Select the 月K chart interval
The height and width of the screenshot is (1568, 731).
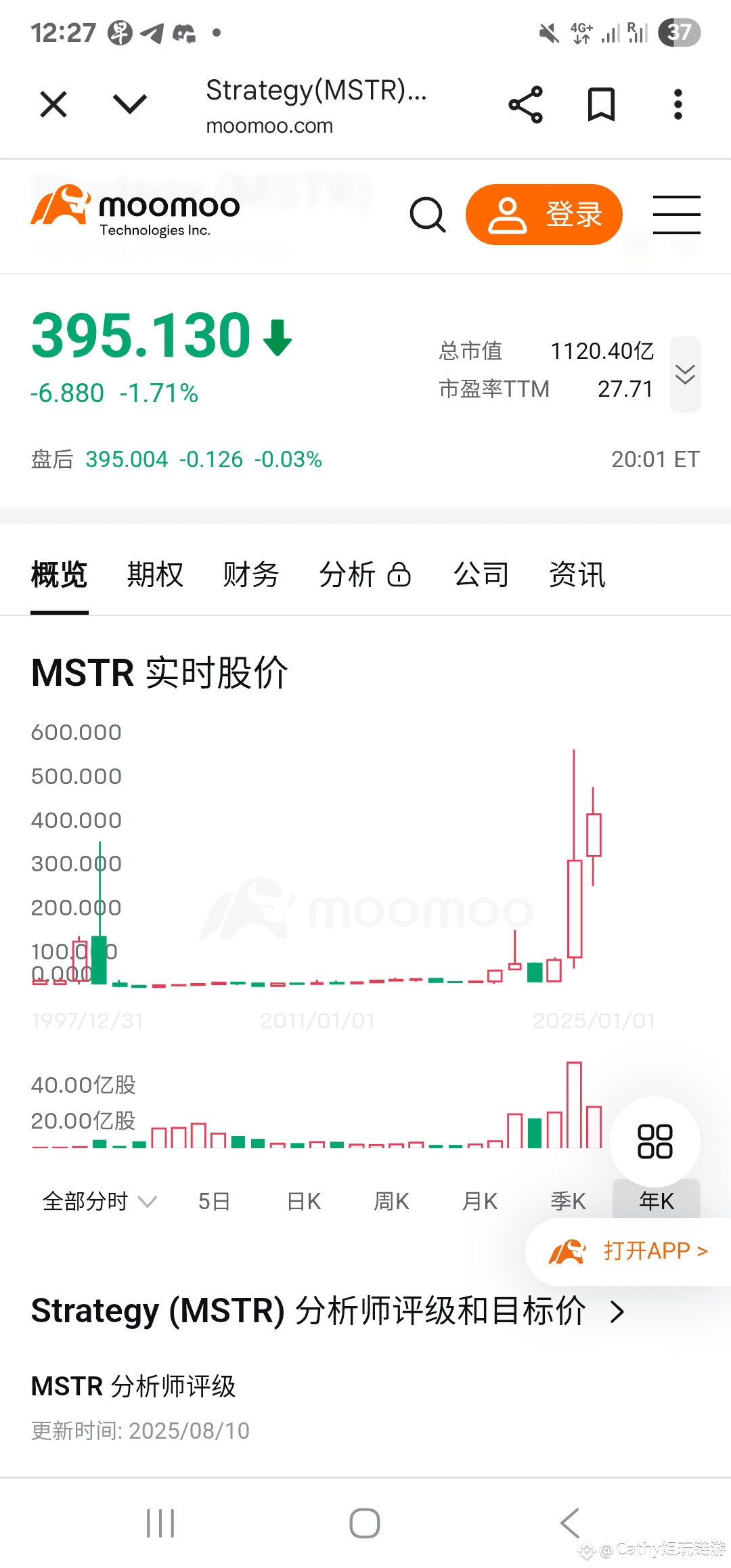coord(480,1202)
